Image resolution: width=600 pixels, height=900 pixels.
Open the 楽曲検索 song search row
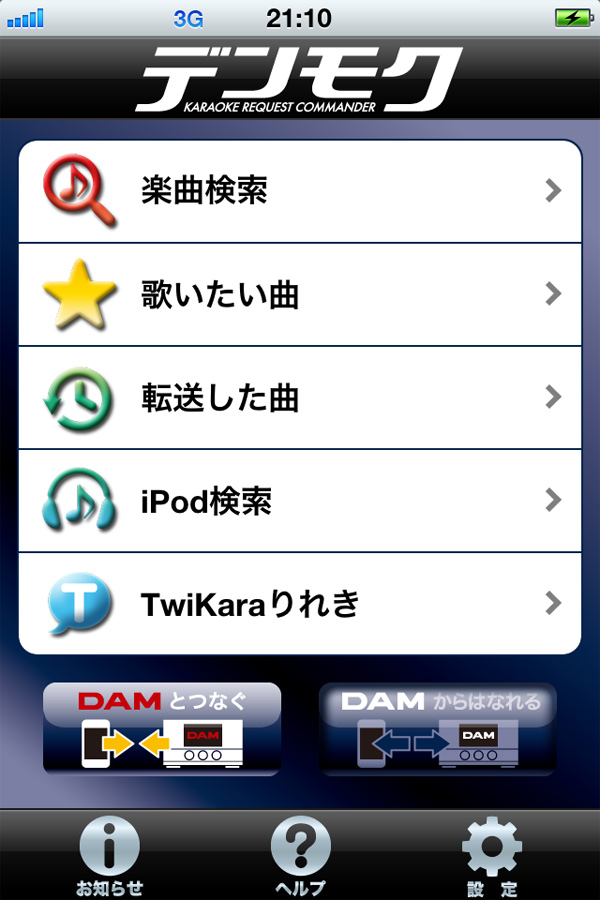tap(300, 191)
